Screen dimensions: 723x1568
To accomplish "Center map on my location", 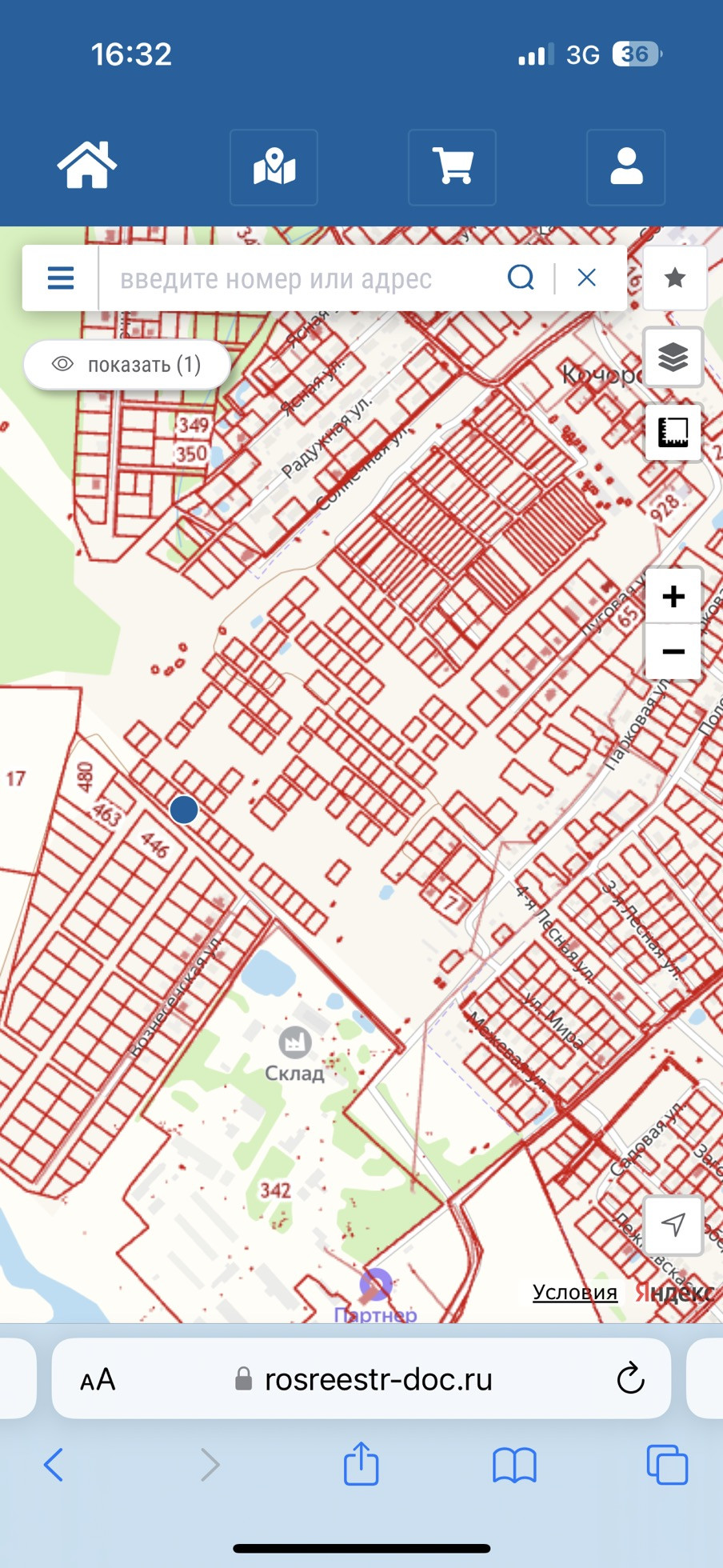I will [x=673, y=1225].
